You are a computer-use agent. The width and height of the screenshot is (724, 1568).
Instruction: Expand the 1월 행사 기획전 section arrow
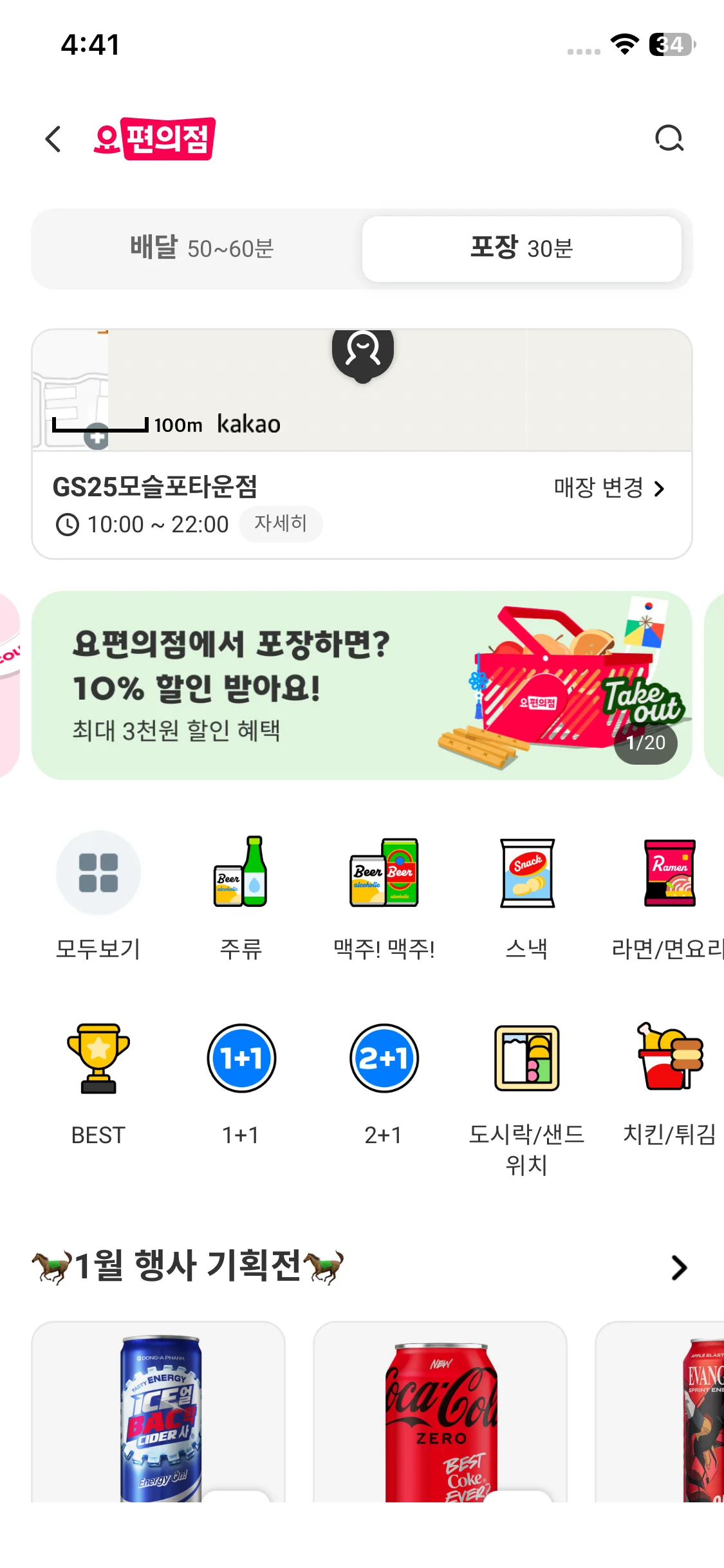678,1267
